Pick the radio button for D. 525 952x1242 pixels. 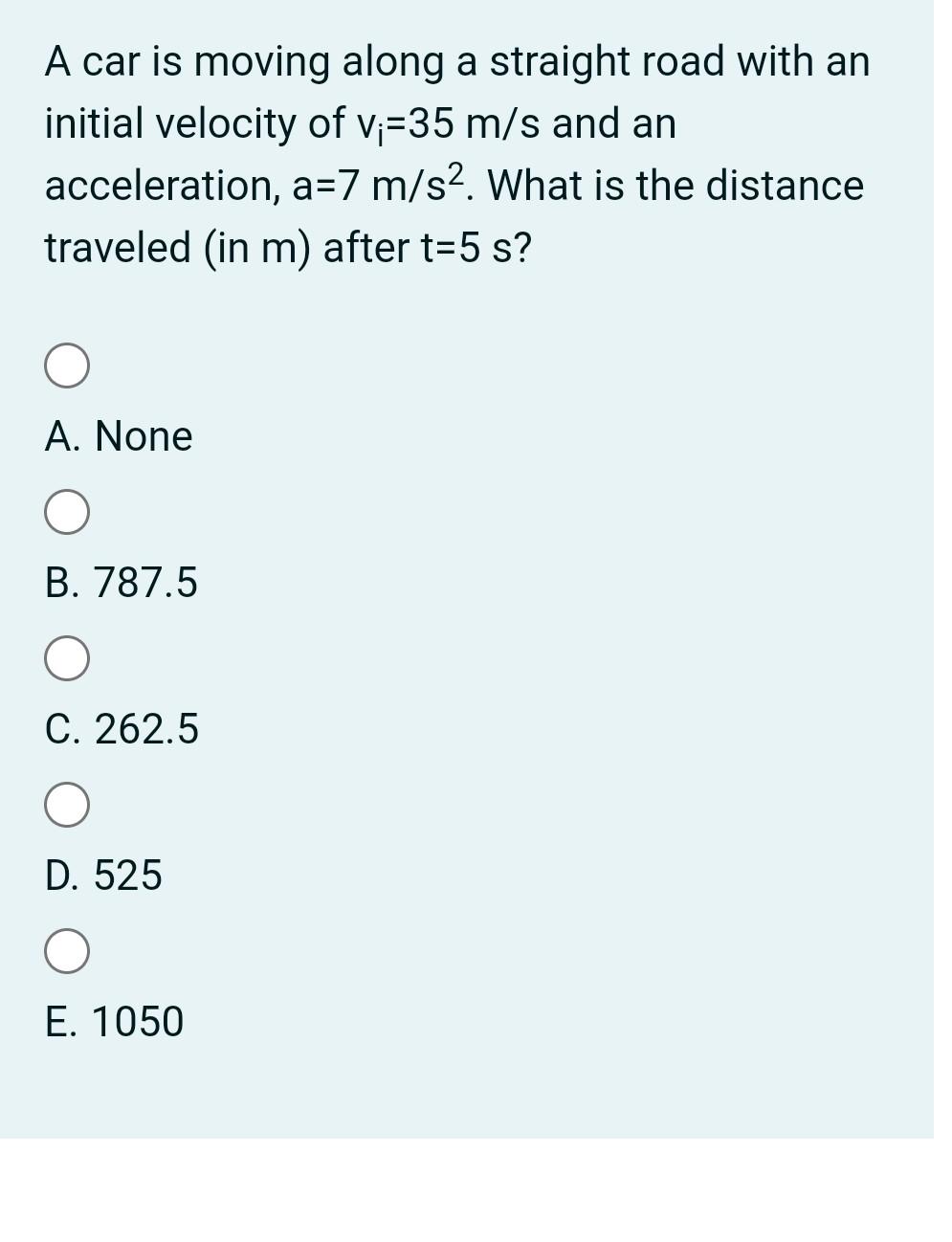click(67, 805)
